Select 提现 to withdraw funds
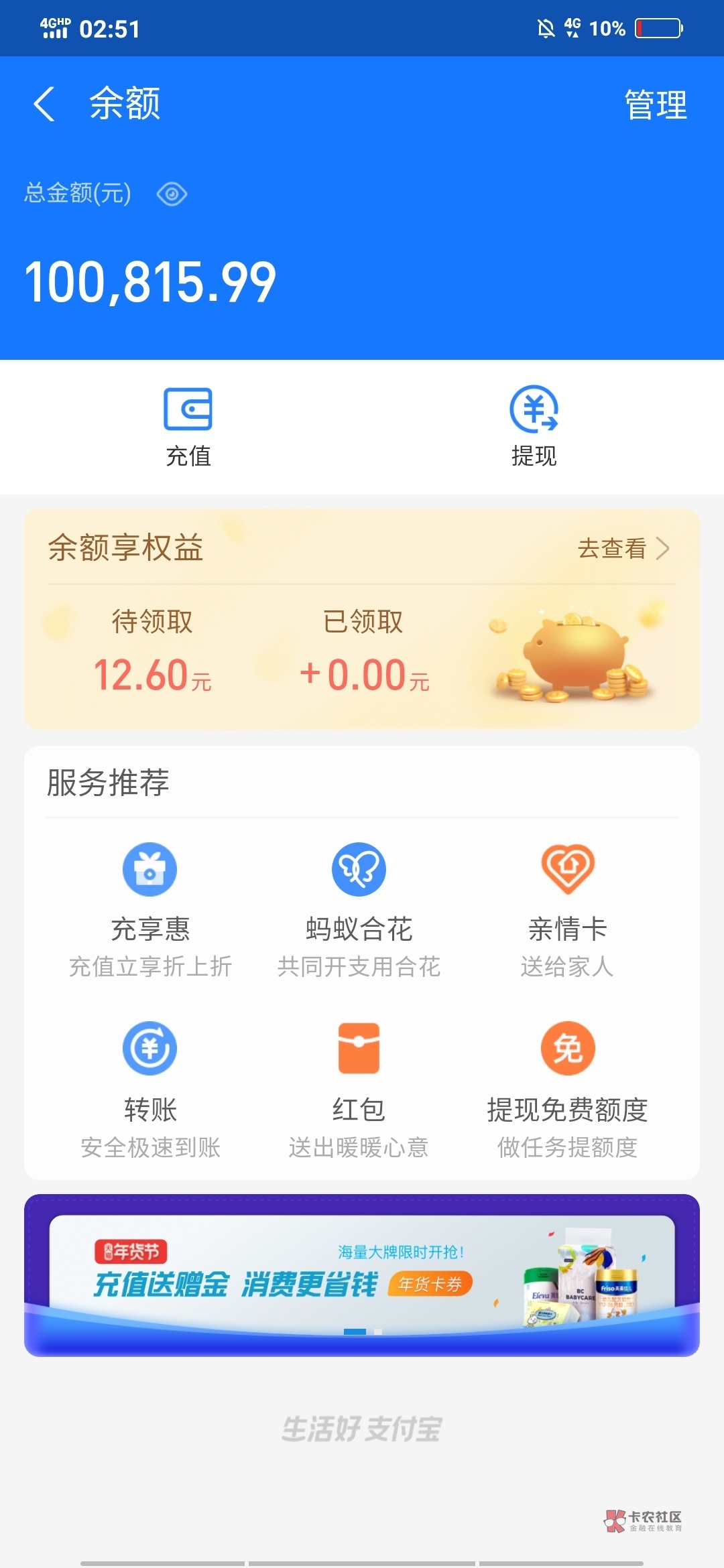The width and height of the screenshot is (724, 1568). (x=534, y=426)
